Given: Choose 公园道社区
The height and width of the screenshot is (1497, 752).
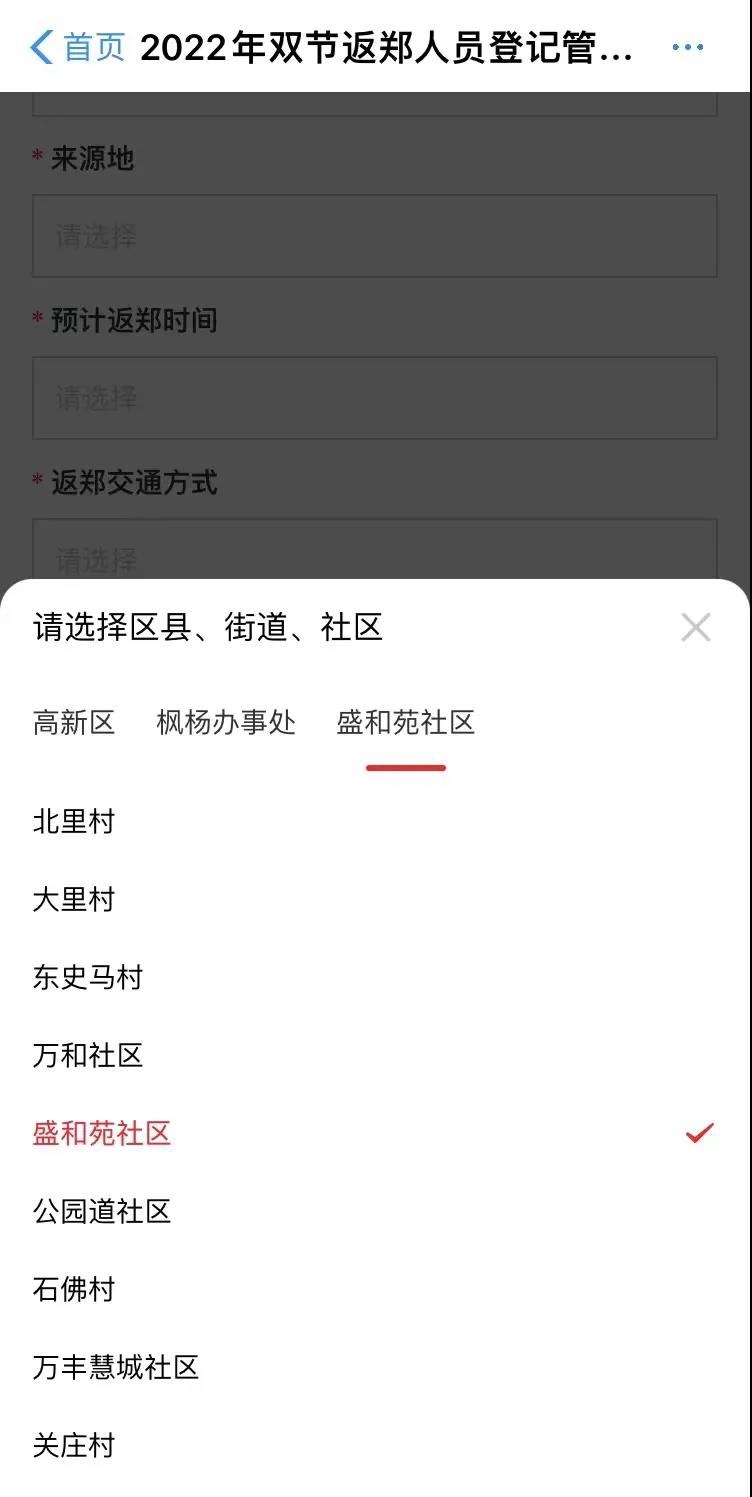Looking at the screenshot, I should (x=102, y=1211).
